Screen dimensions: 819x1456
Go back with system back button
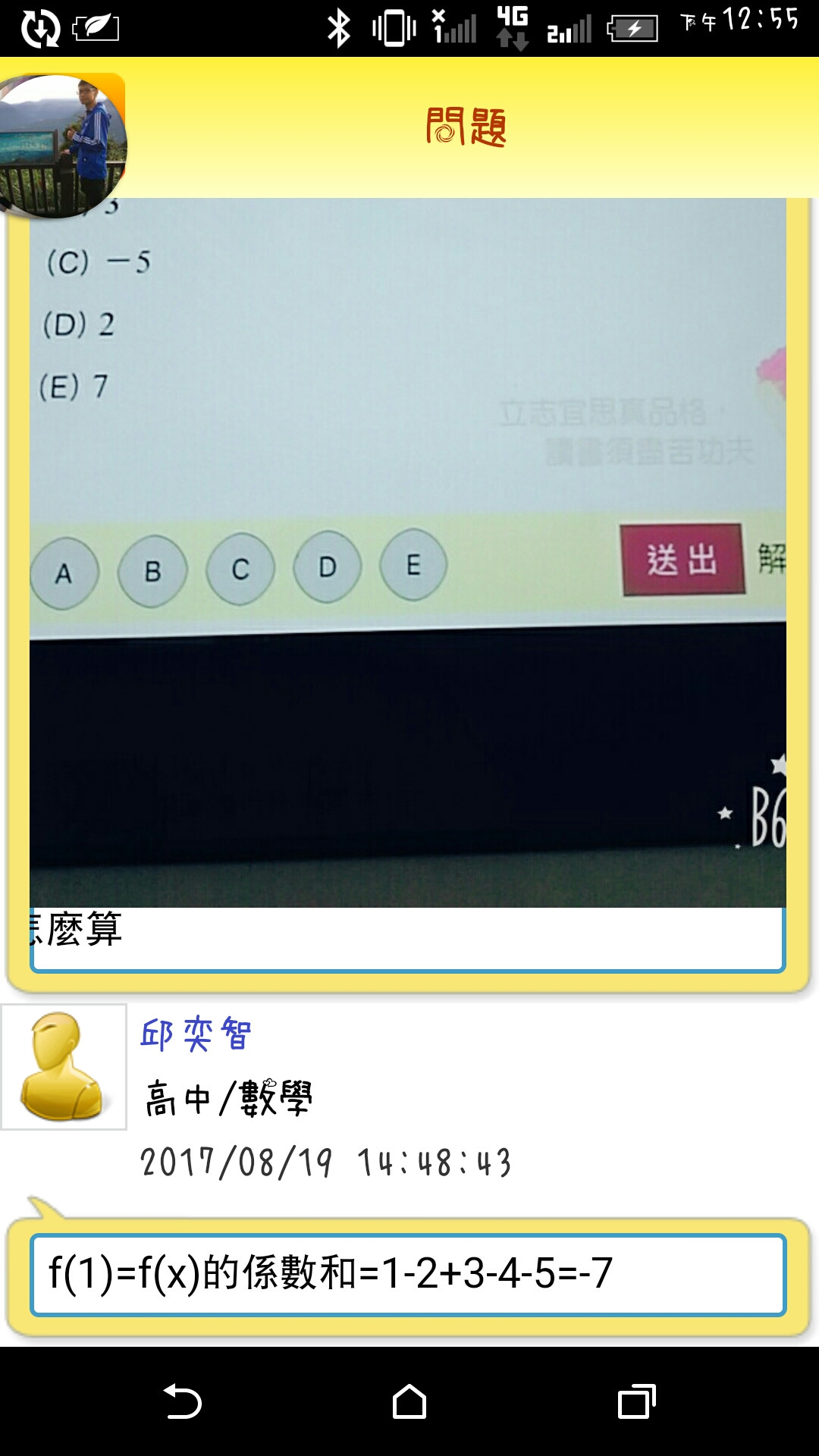pos(182,1401)
